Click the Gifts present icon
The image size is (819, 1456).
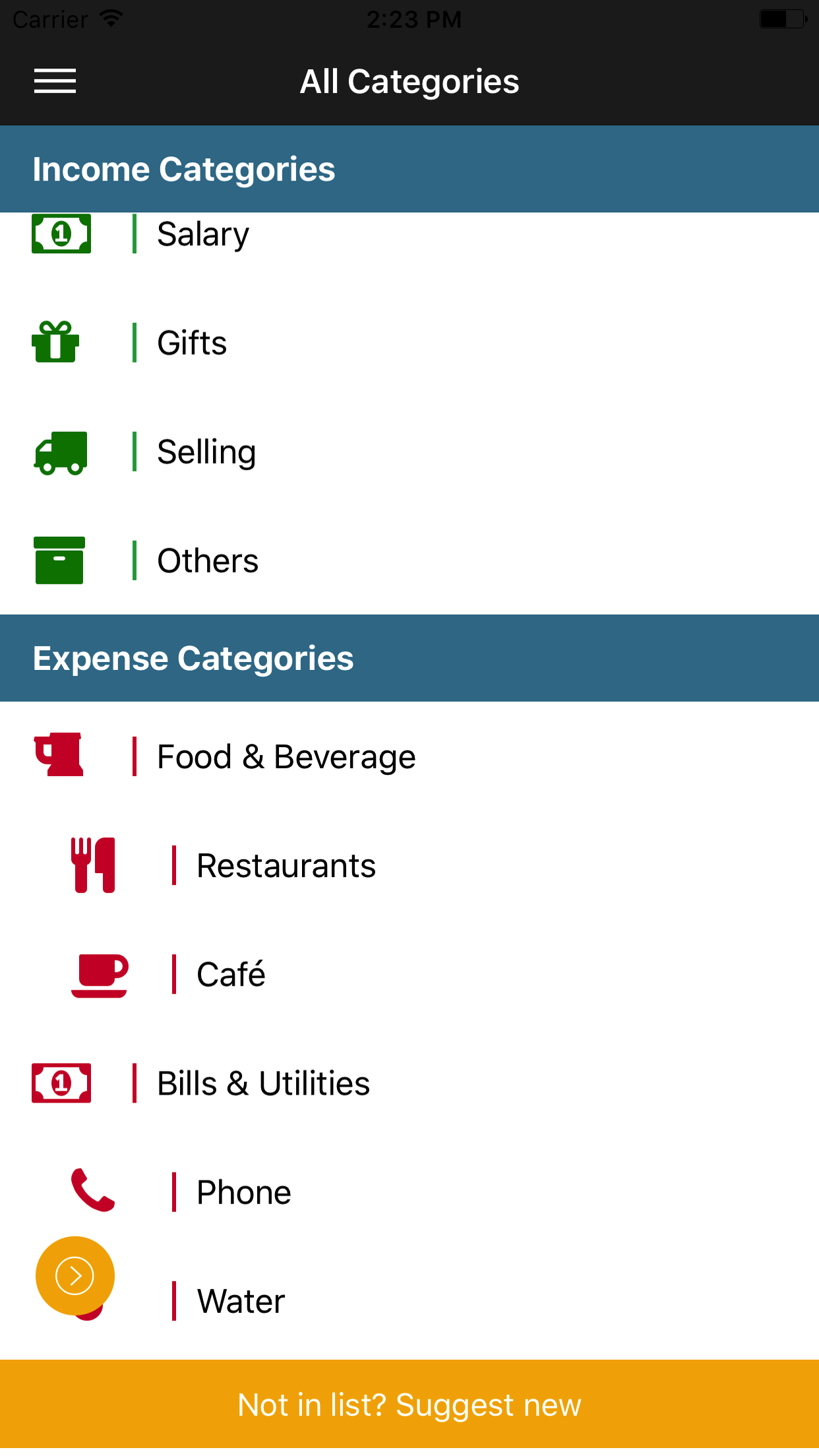(x=55, y=343)
